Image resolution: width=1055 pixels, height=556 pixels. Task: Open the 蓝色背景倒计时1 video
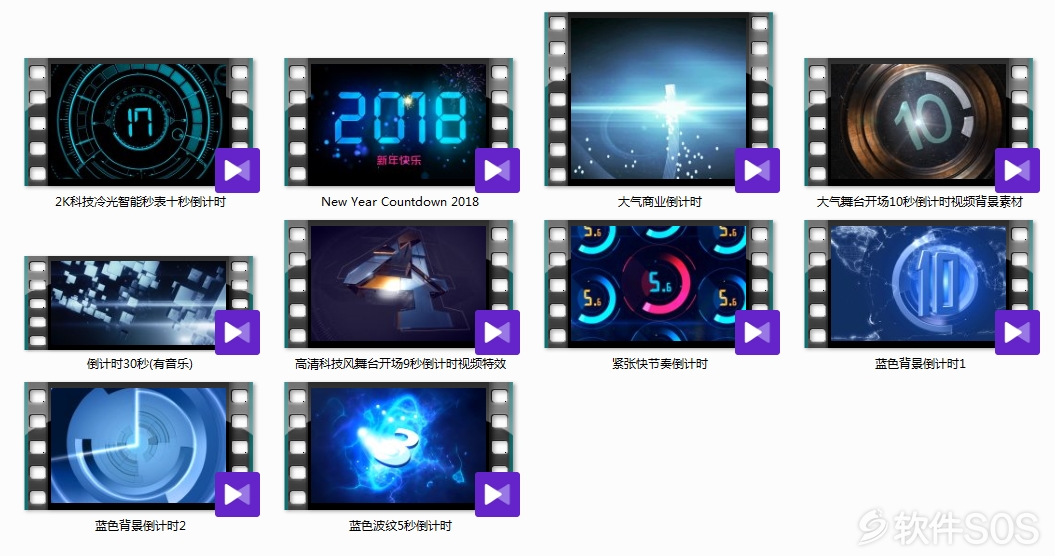919,285
